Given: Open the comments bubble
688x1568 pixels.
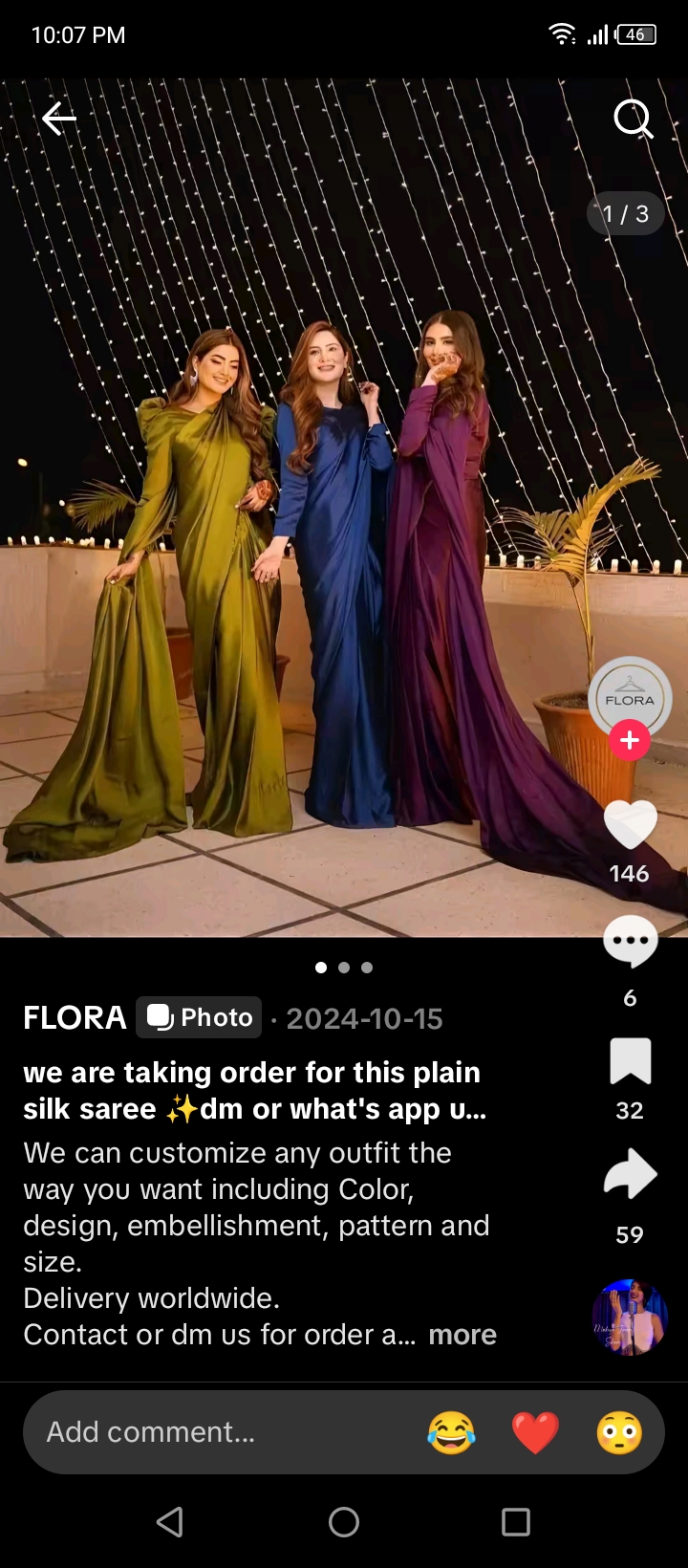Looking at the screenshot, I should click(631, 943).
